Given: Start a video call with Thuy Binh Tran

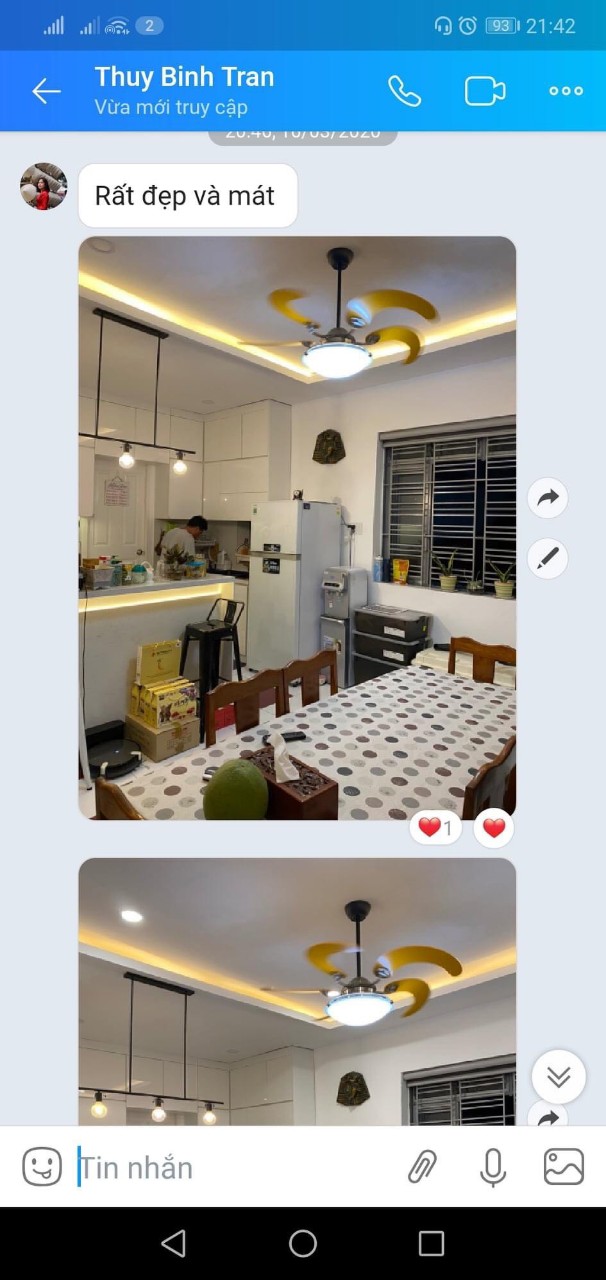Looking at the screenshot, I should tap(485, 91).
